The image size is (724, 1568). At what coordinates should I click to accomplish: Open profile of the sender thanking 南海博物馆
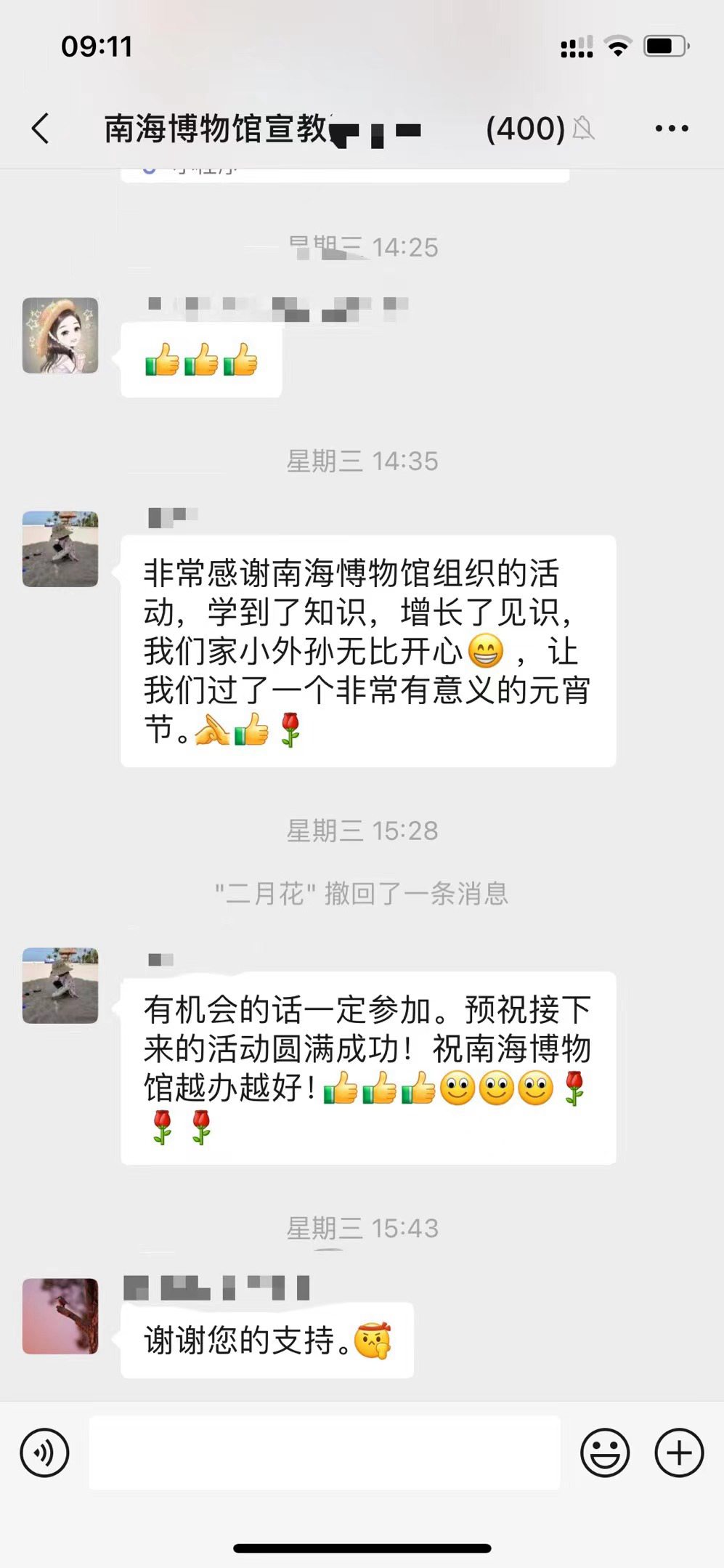click(x=60, y=549)
